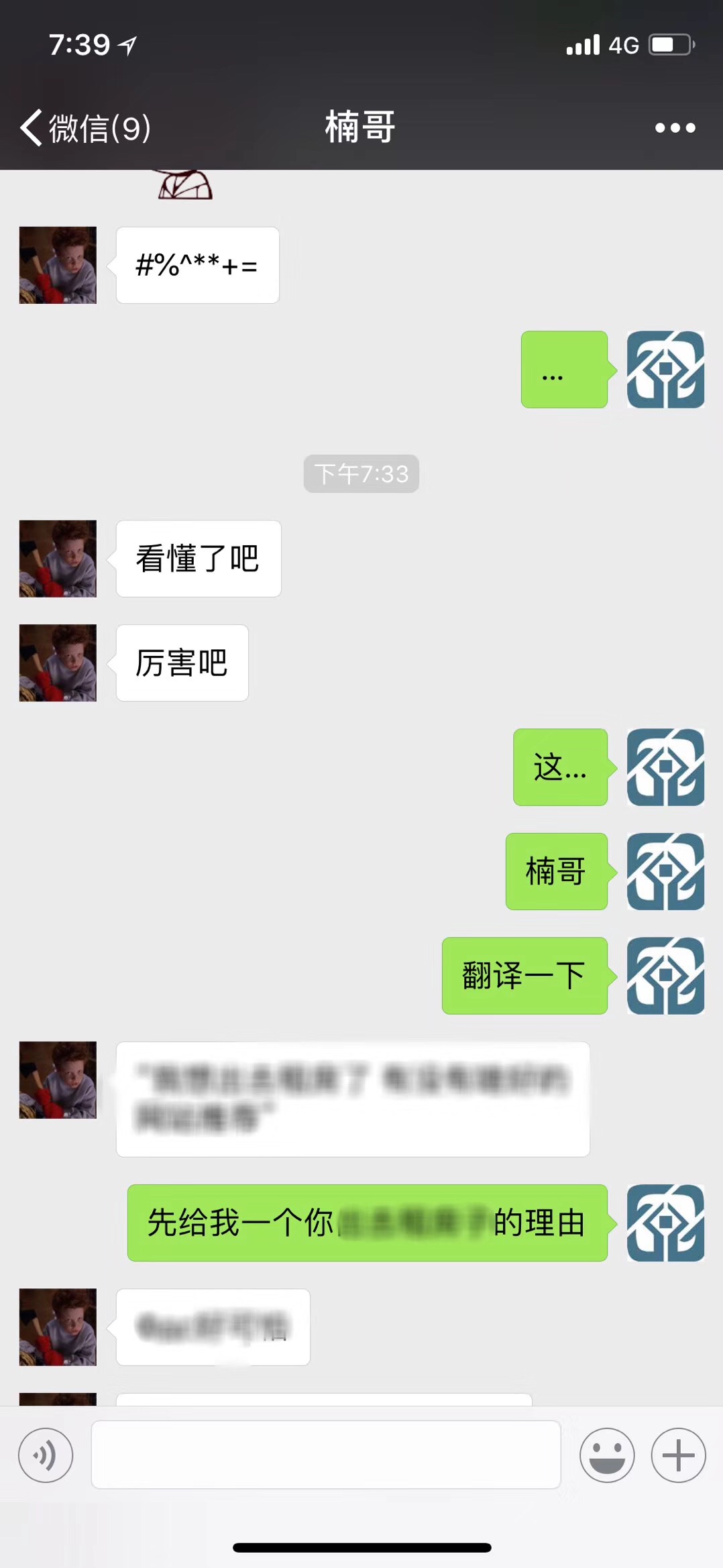Go back to the WeChat chat list
The image size is (723, 1568).
tap(84, 127)
